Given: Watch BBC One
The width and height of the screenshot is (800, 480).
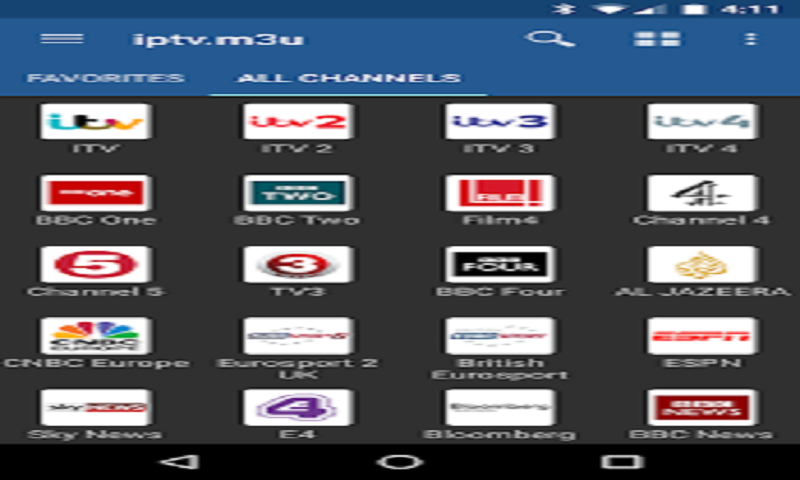Looking at the screenshot, I should point(96,194).
